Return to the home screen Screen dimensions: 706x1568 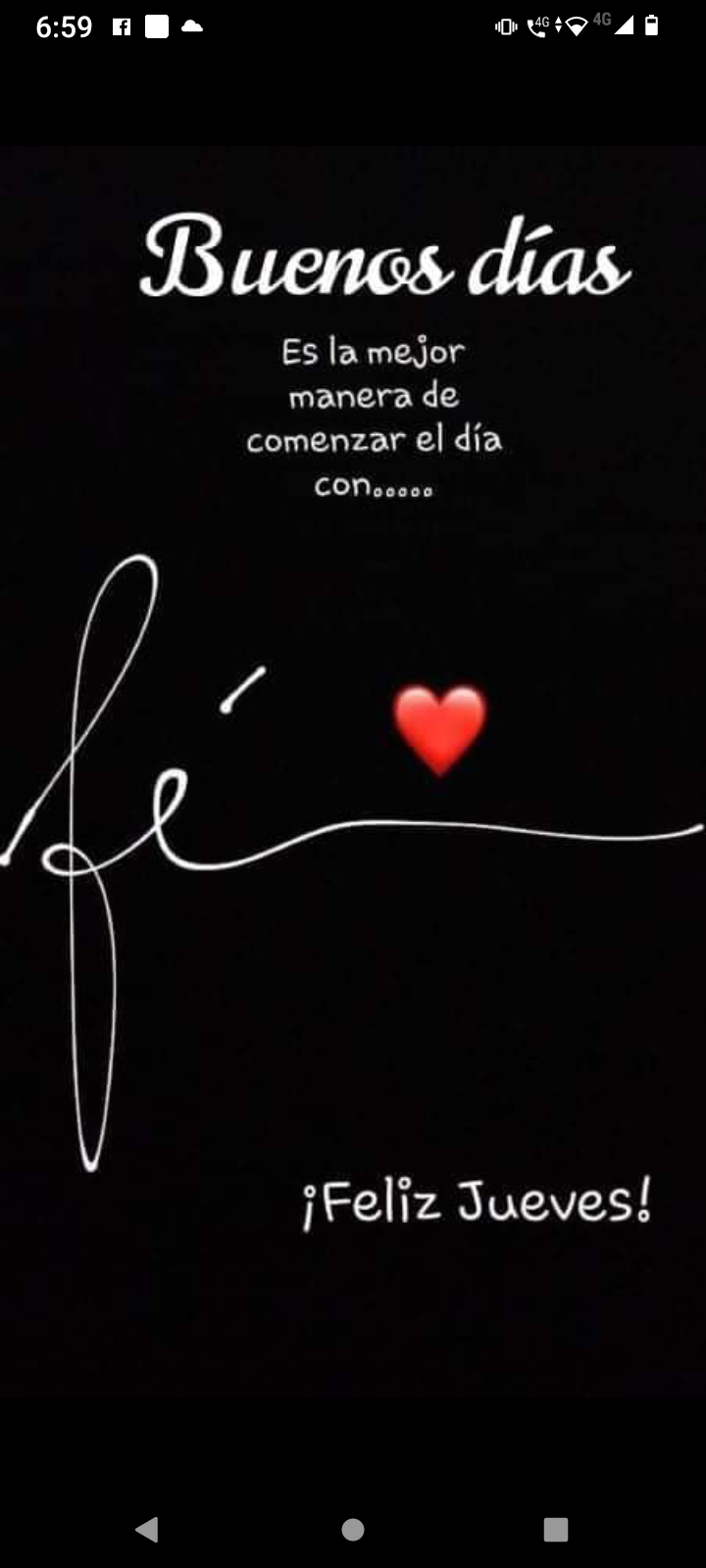[x=353, y=1529]
